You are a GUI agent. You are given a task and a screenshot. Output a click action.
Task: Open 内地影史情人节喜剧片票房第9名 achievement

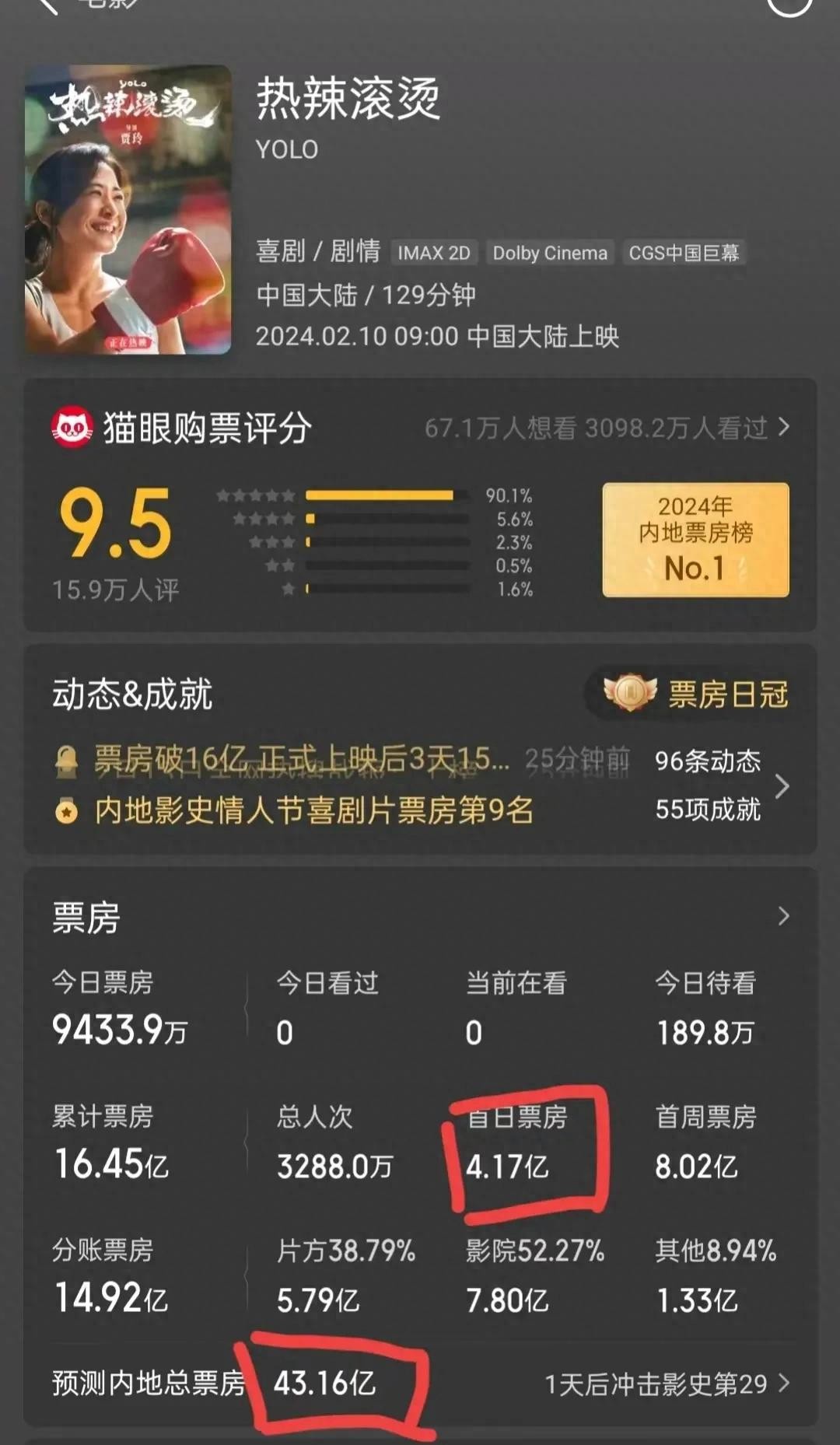313,810
